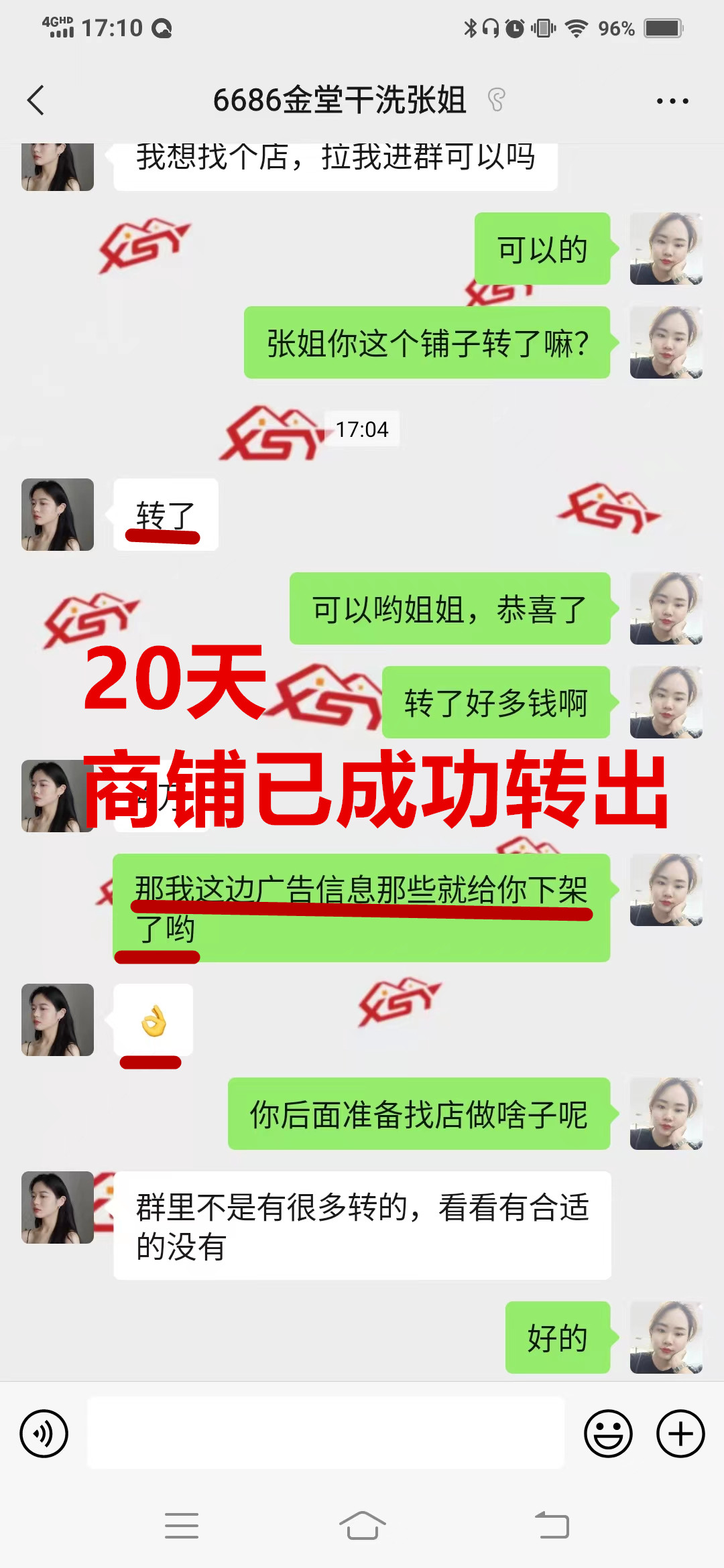724x1568 pixels.
Task: Open the plus attachments panel
Action: point(680,1433)
